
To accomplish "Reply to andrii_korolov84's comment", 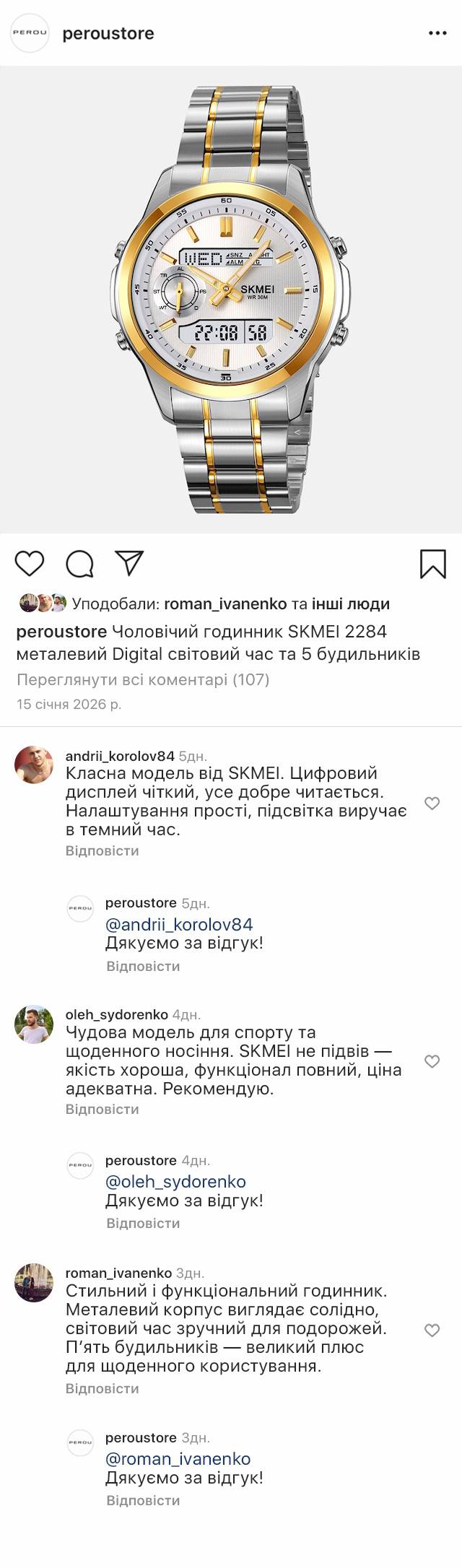I will coord(102,850).
